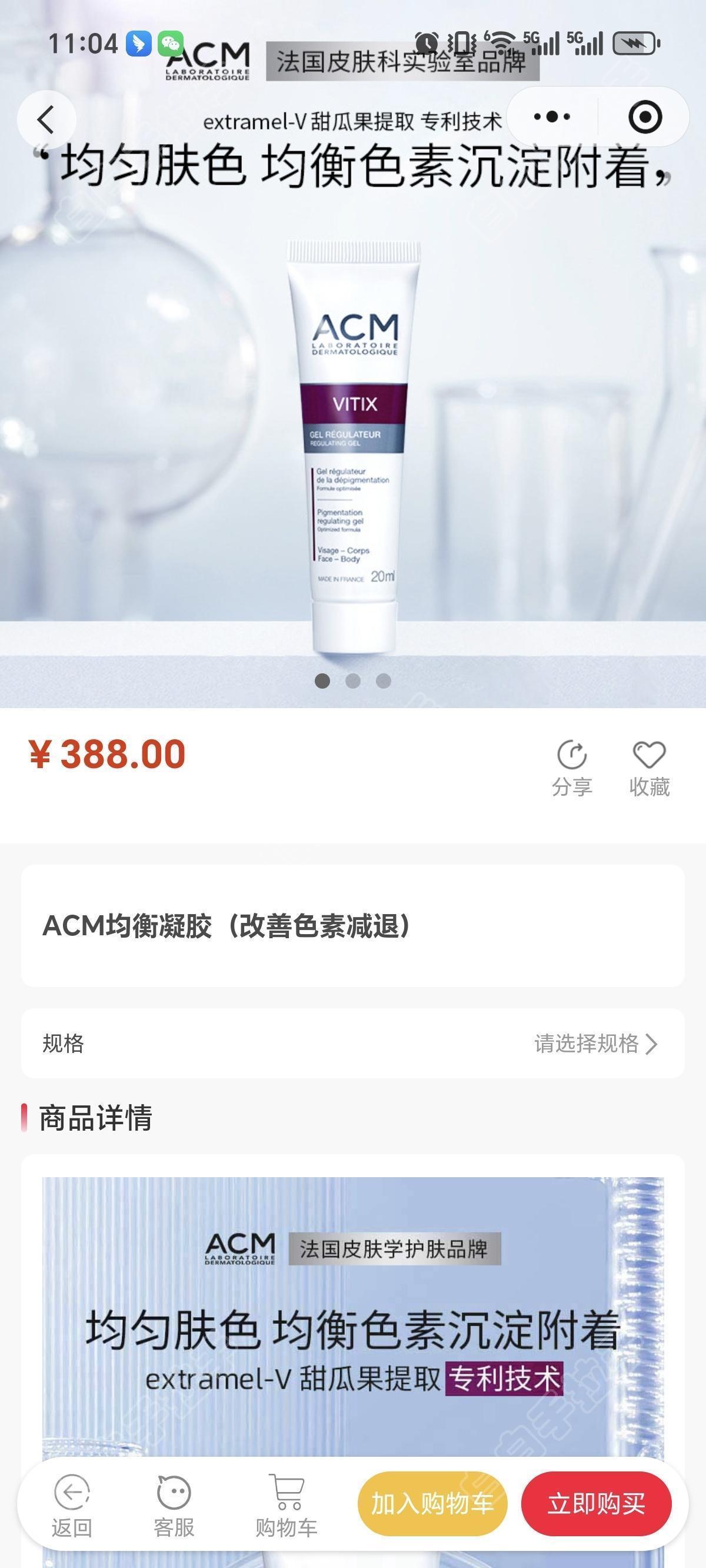
Task: Tap 返回 in the bottom bar
Action: tap(72, 1504)
